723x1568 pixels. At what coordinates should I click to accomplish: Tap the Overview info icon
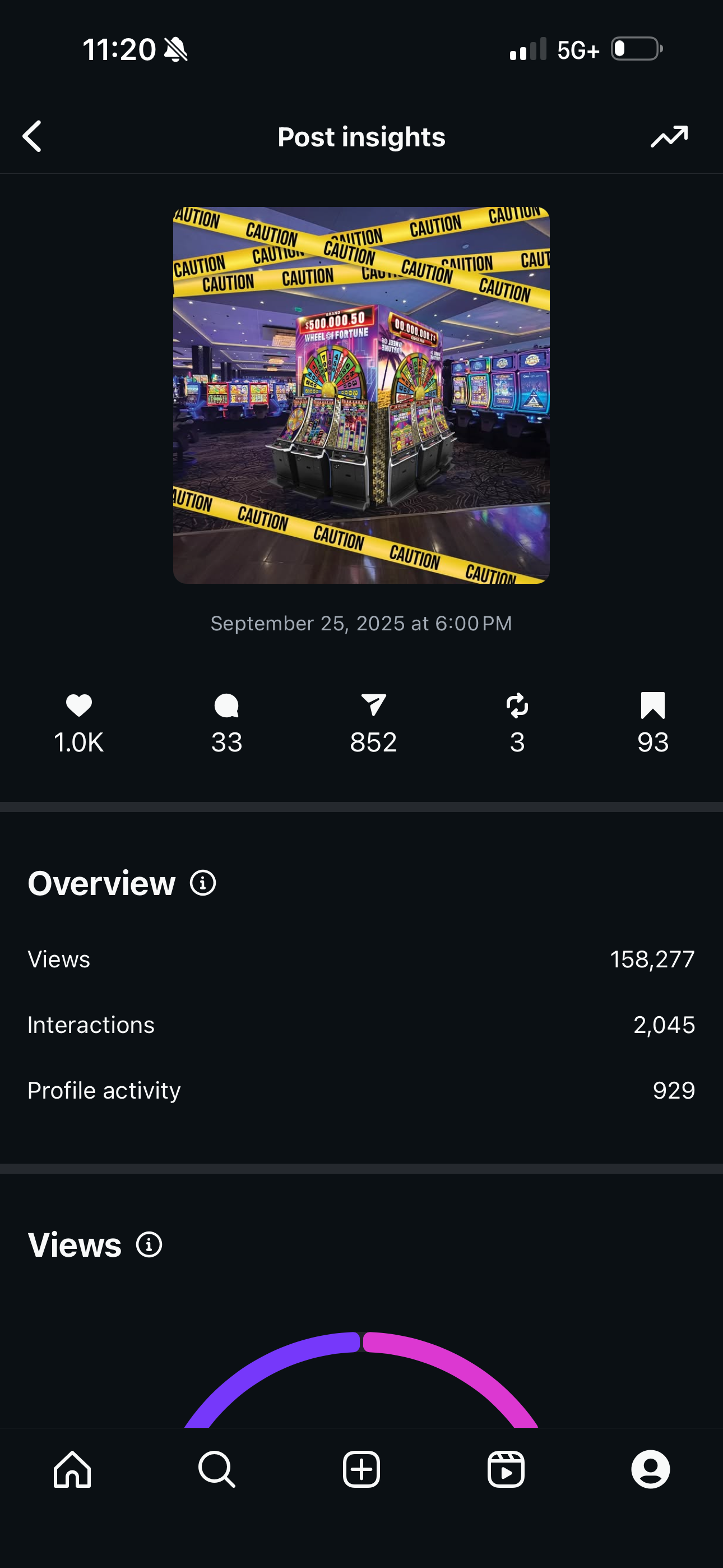pyautogui.click(x=203, y=883)
